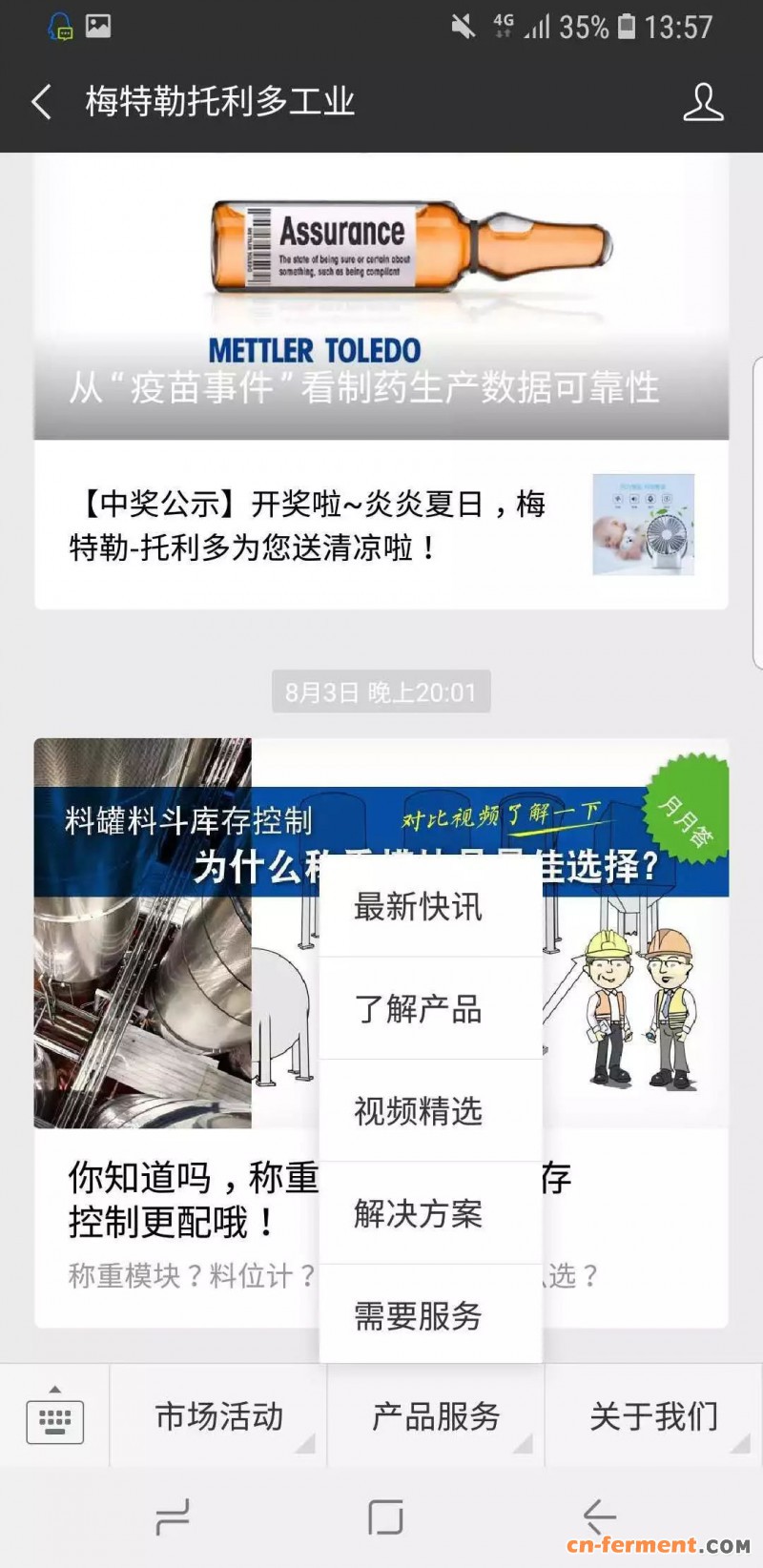The image size is (763, 1568).
Task: Go back from 梅特勒托利多工业 chat
Action: coord(41,102)
